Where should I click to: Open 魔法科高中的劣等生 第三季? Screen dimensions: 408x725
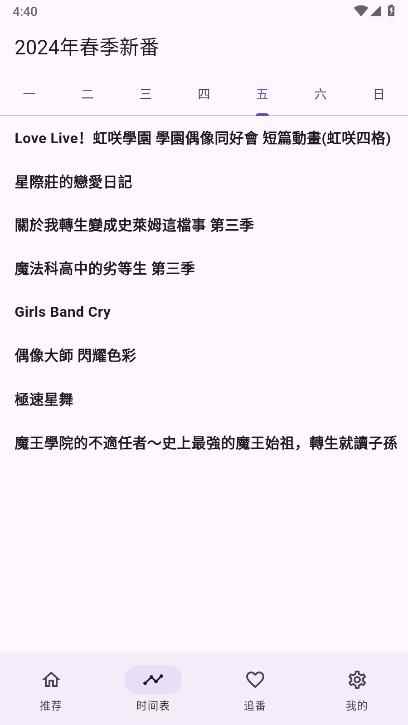204,269
